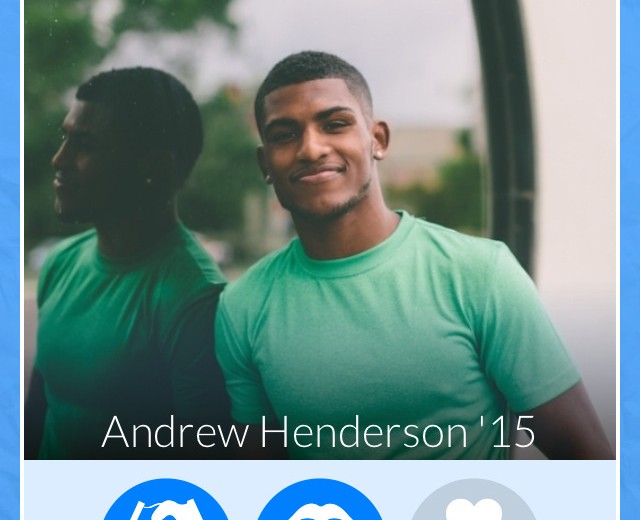Tap the first blue round button
The width and height of the screenshot is (640, 520).
coord(166,503)
